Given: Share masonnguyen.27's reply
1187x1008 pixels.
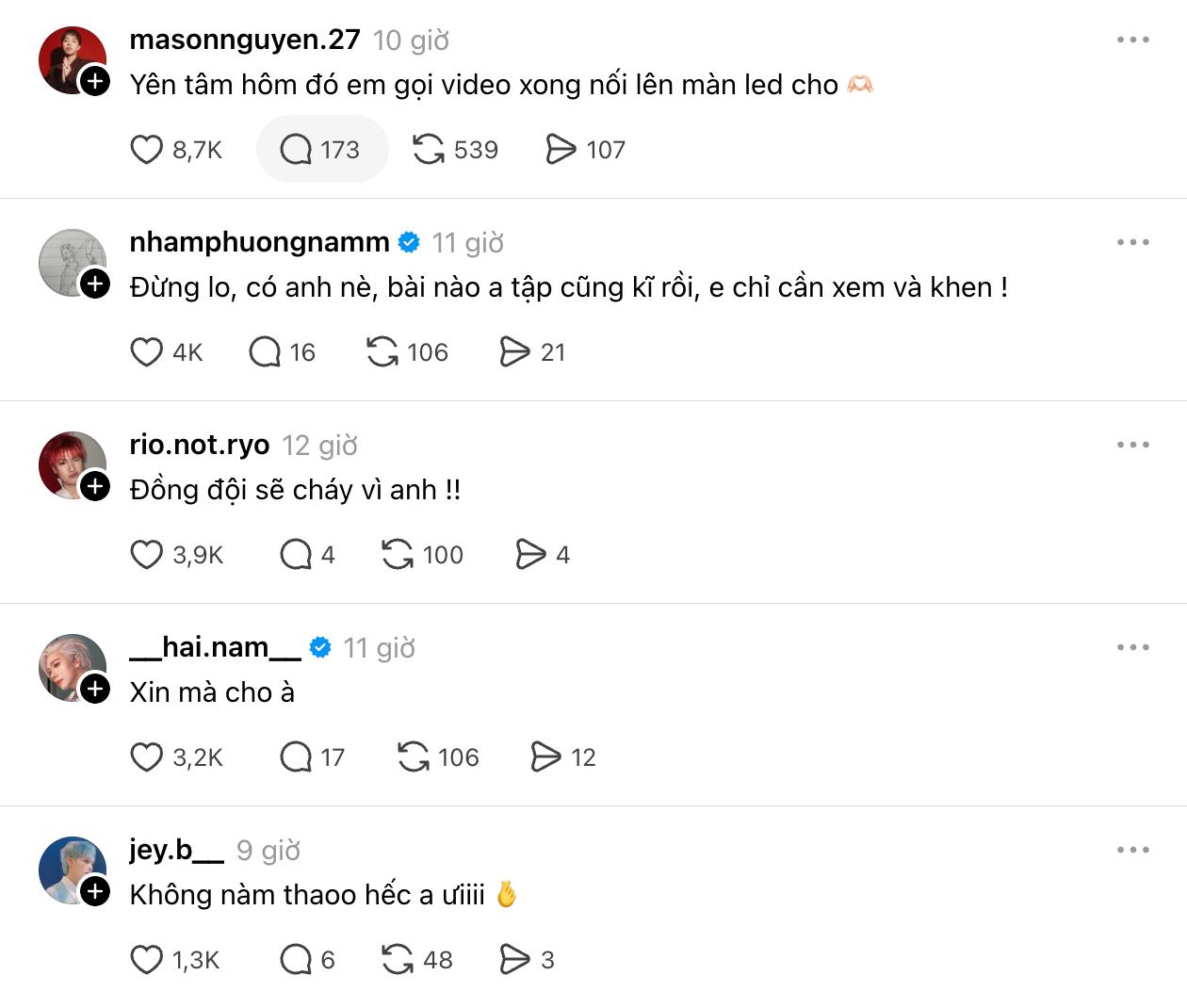Looking at the screenshot, I should [561, 150].
